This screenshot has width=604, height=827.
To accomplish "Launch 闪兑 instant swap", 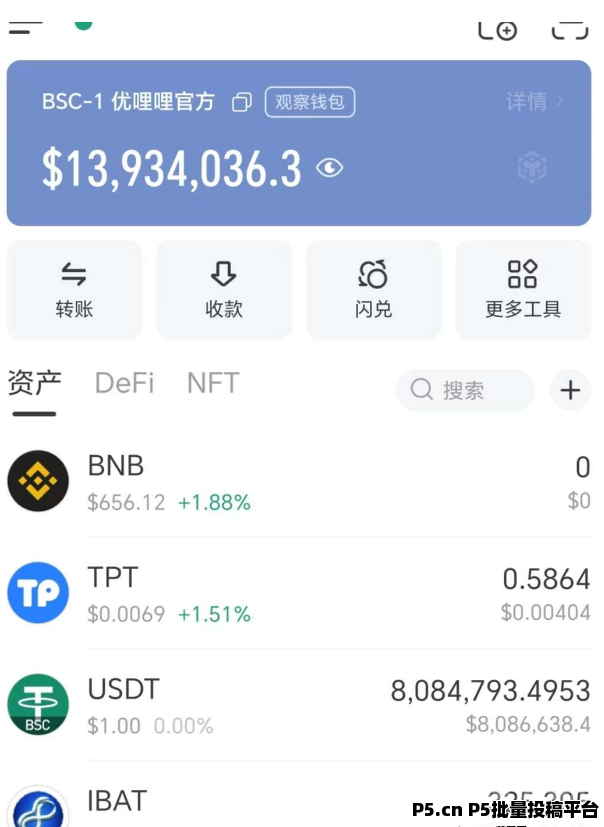I will point(373,290).
